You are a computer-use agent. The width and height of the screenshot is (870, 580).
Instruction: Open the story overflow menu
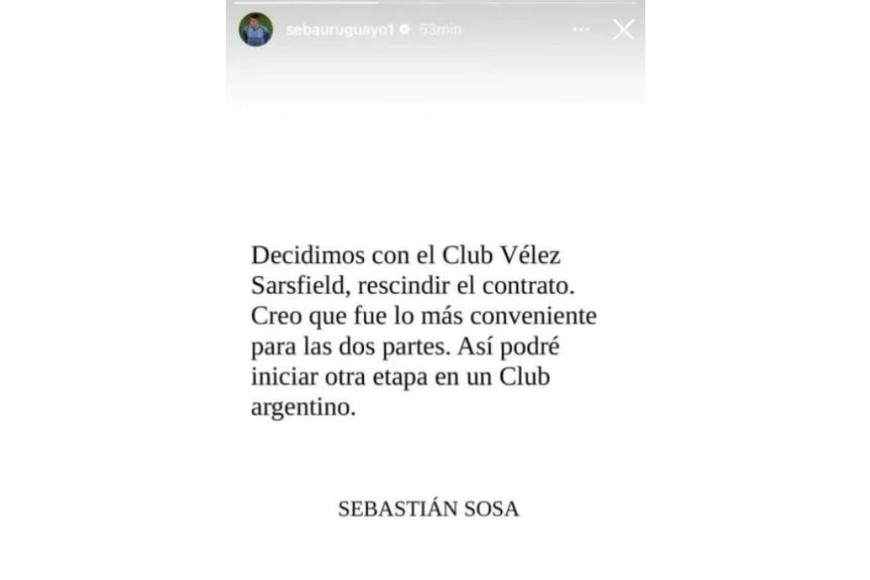tap(581, 30)
